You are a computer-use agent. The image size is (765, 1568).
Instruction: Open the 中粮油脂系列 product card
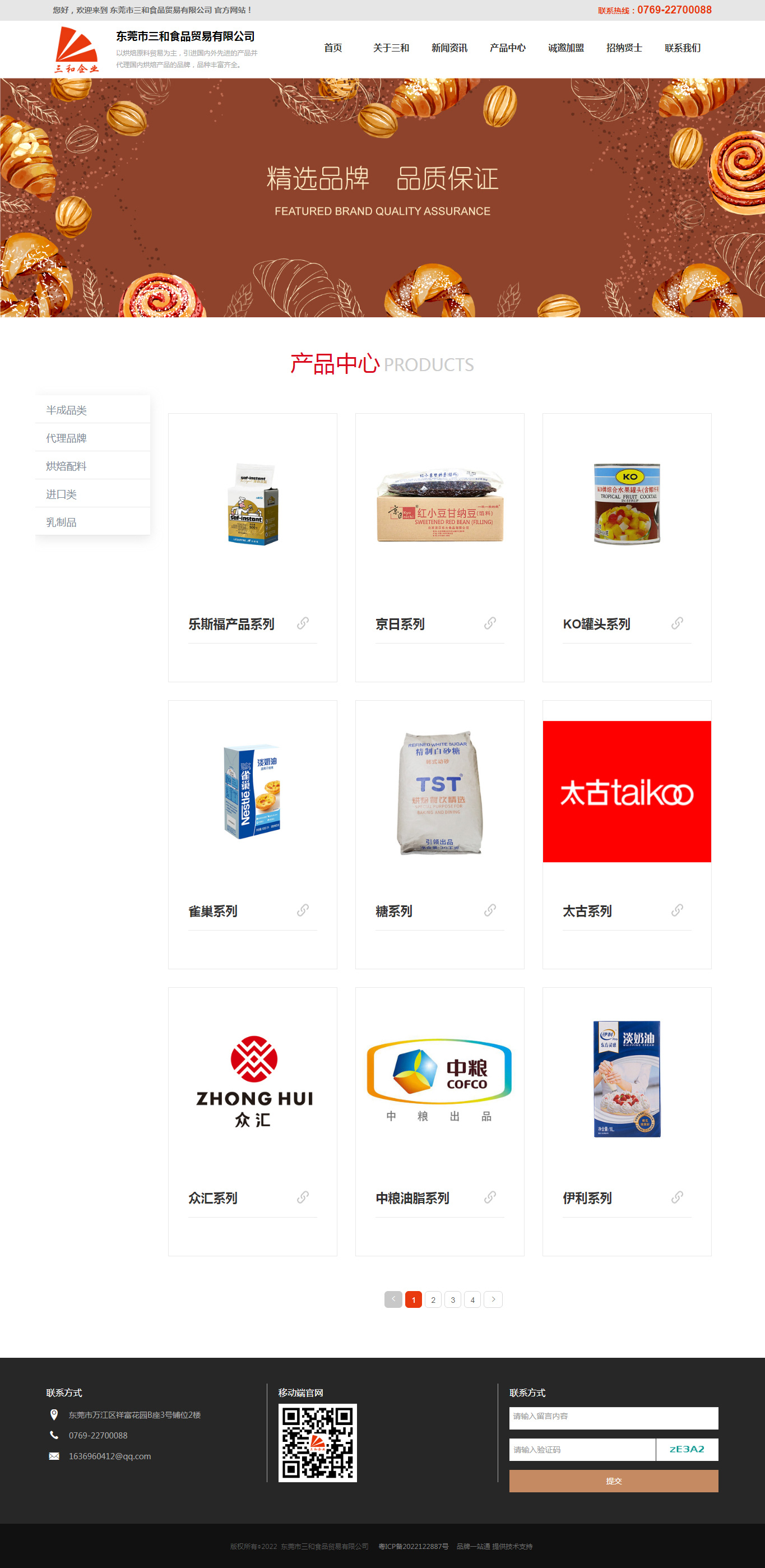(439, 1121)
